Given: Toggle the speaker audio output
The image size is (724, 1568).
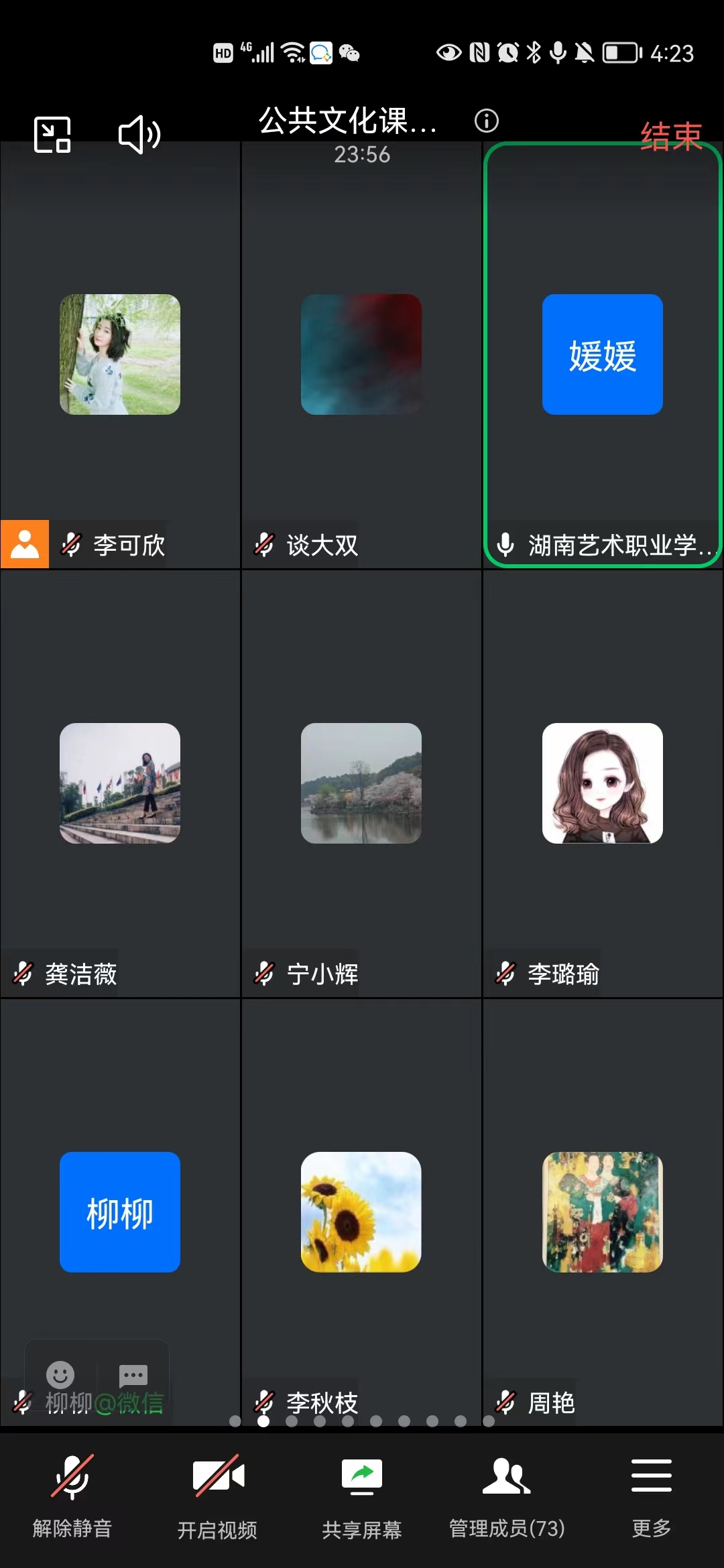Looking at the screenshot, I should [x=139, y=135].
